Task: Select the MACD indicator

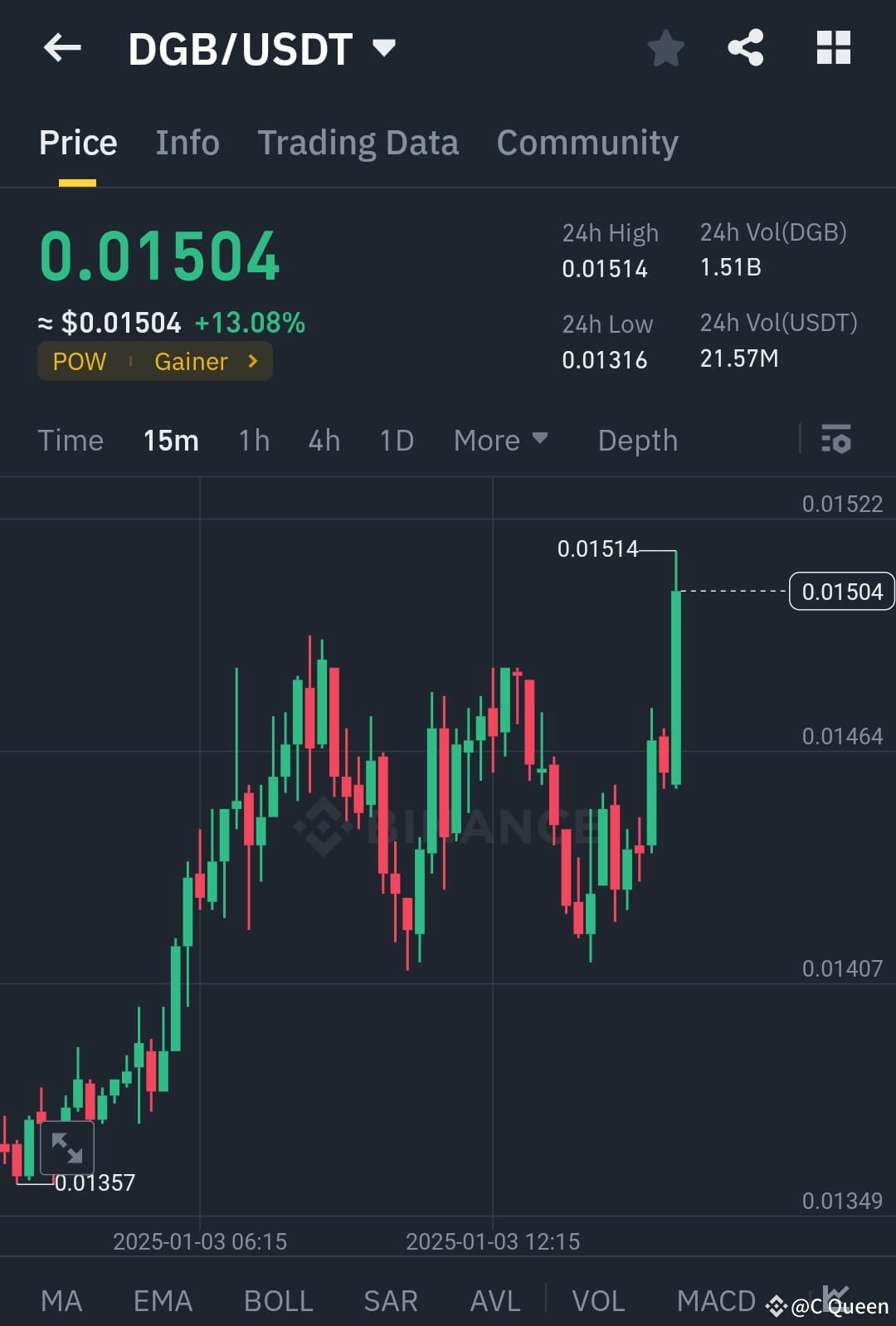Action: [716, 1299]
